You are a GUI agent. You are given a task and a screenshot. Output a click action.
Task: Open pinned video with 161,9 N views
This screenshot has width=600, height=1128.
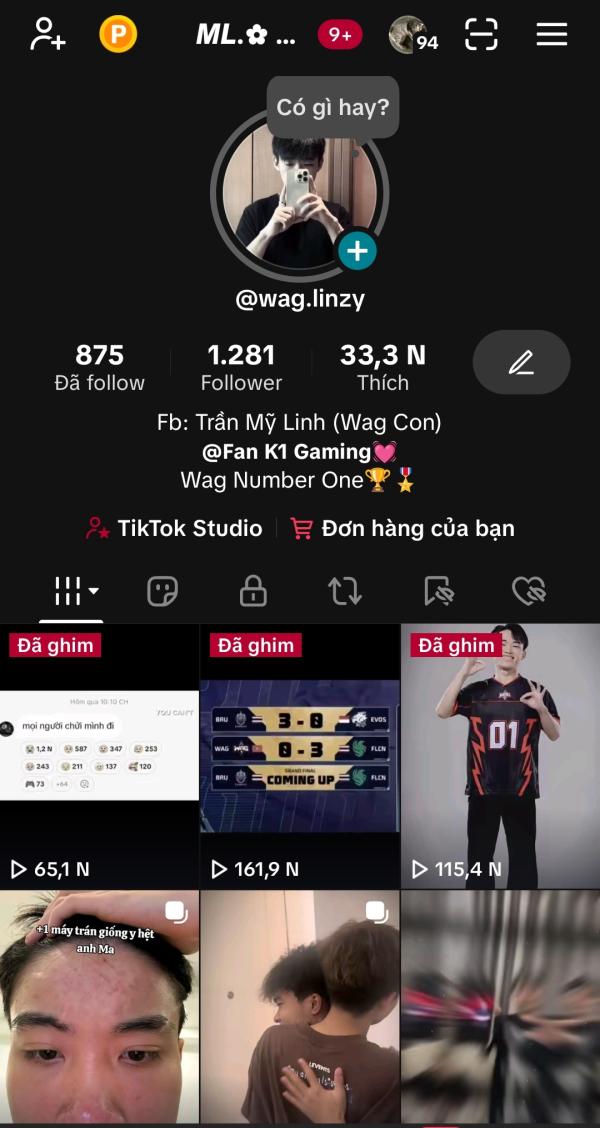[299, 755]
